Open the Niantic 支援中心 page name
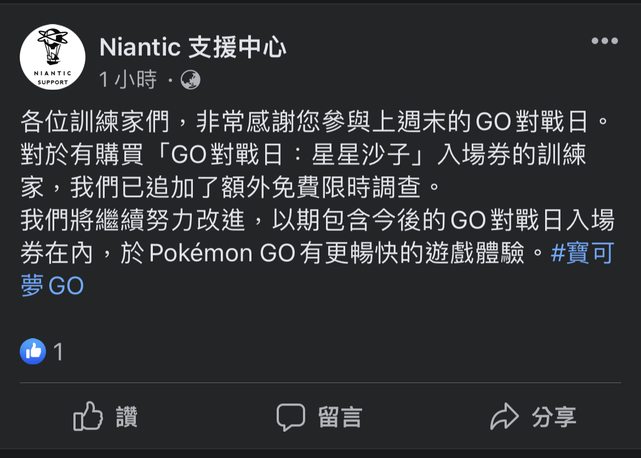This screenshot has height=458, width=641. (193, 46)
